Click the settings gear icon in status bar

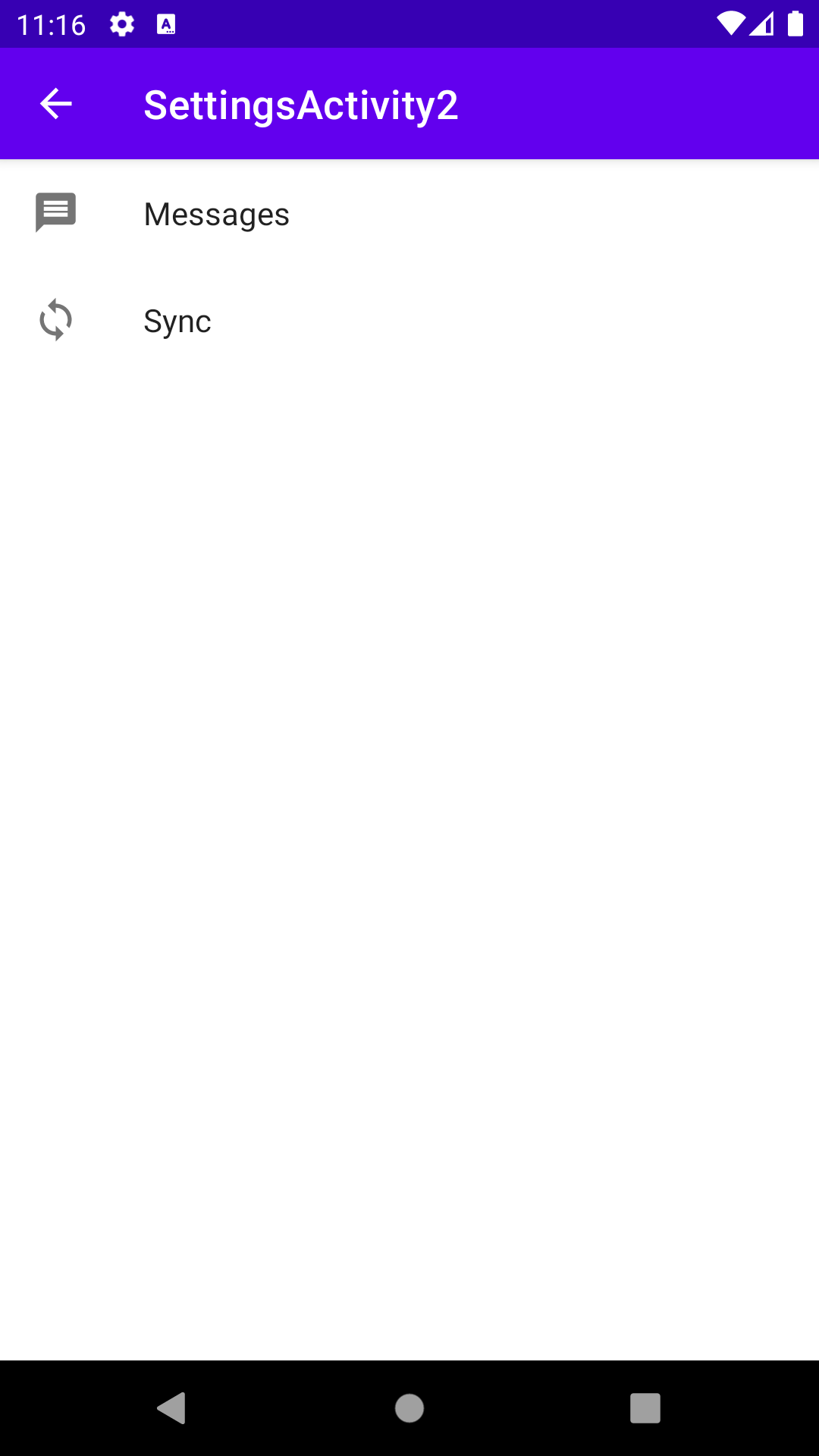coord(122,24)
